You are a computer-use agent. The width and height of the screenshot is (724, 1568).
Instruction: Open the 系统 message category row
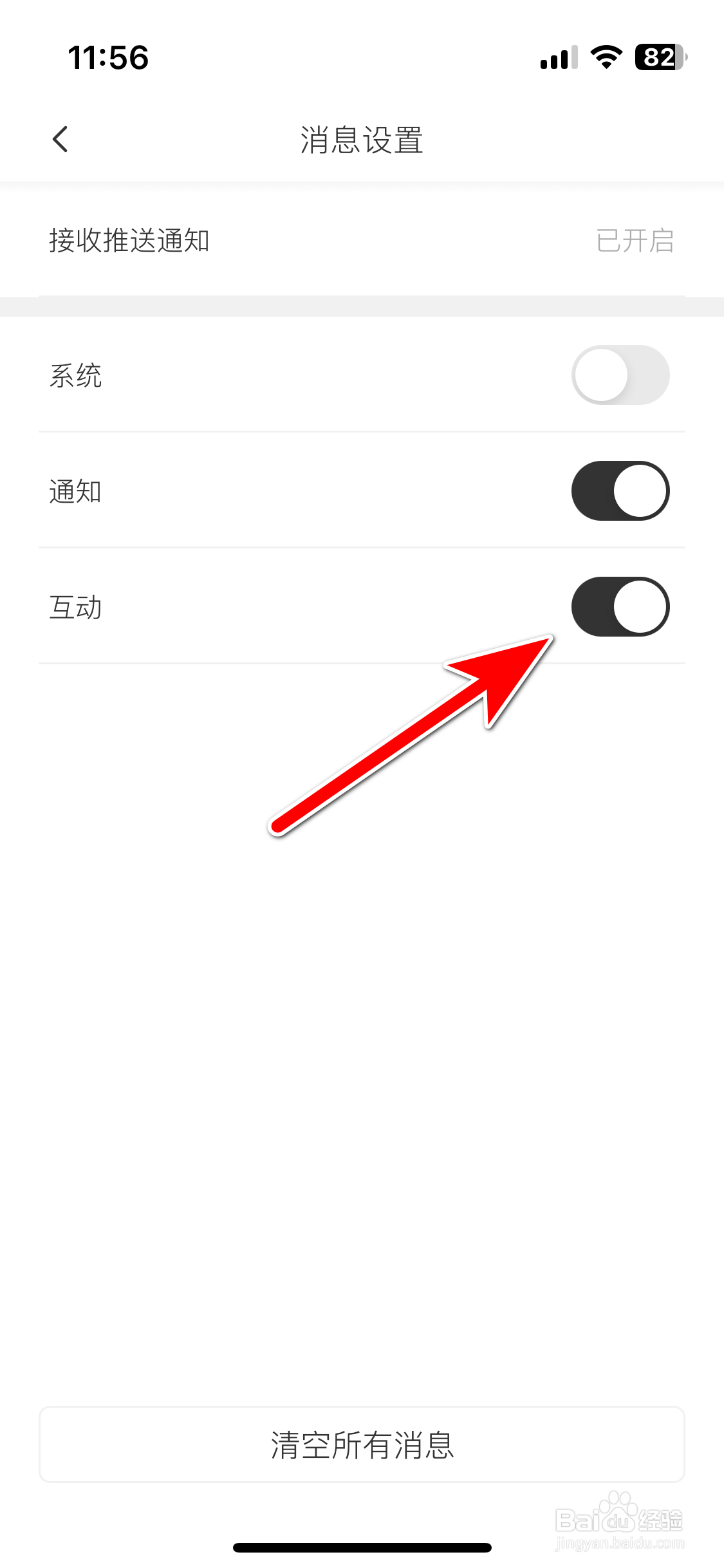pos(362,375)
